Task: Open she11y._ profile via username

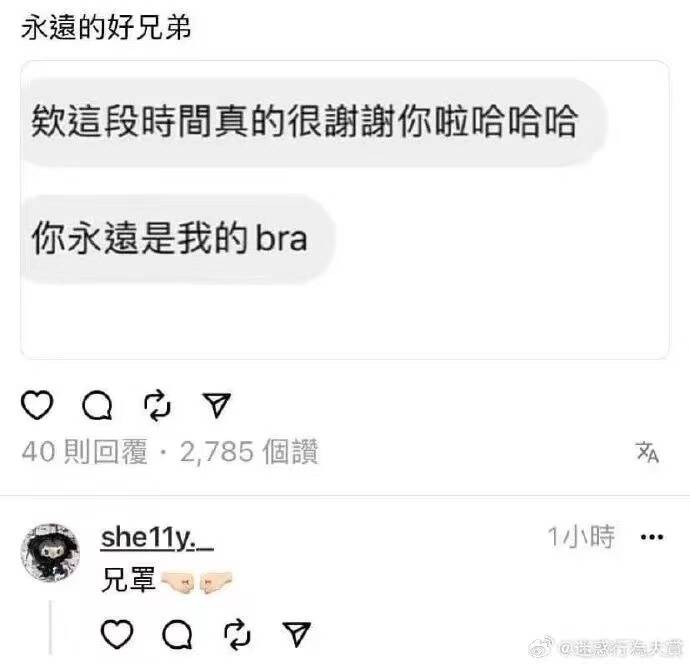Action: (x=157, y=537)
